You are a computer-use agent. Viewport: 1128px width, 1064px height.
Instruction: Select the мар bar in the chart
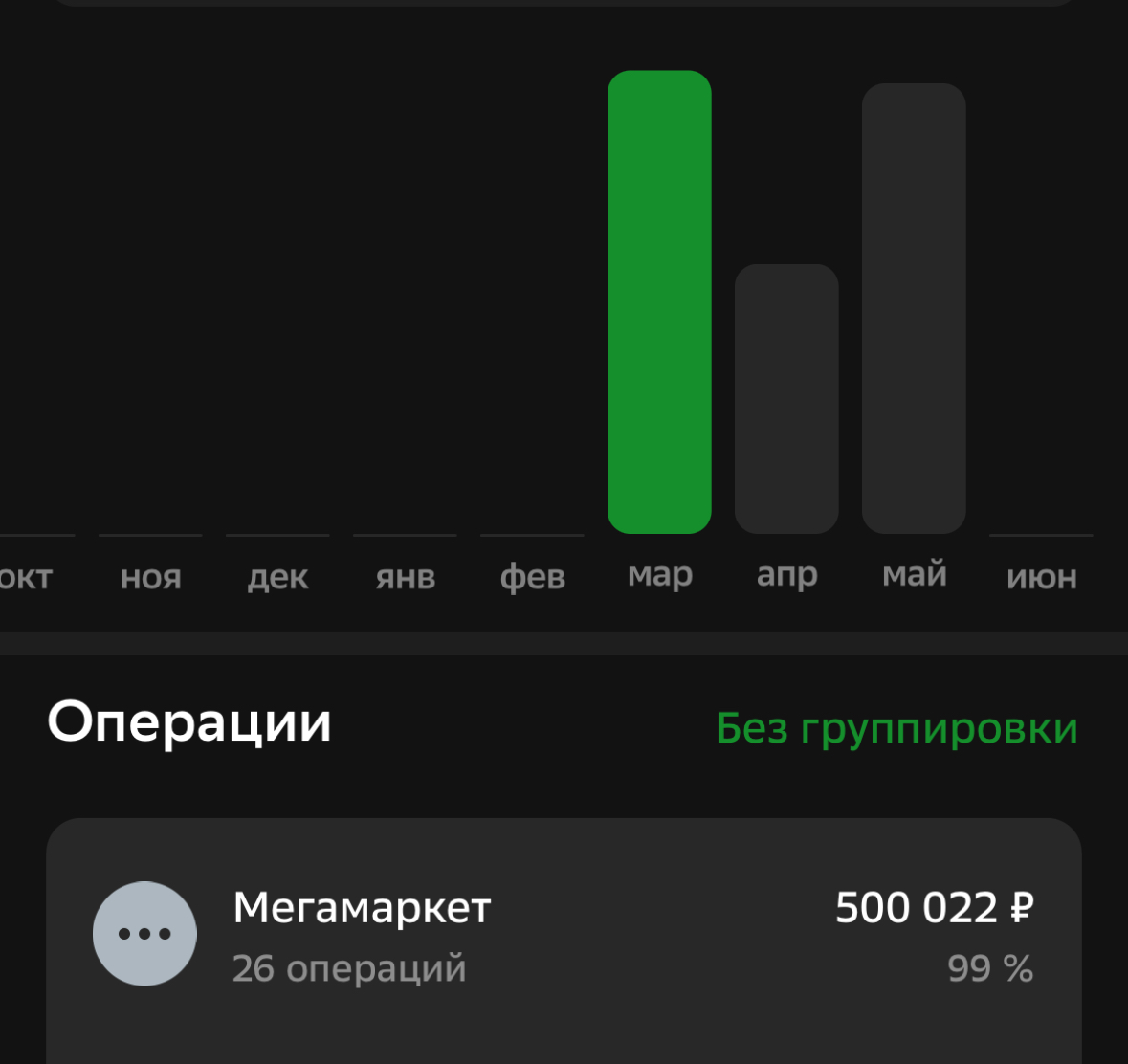pos(659,302)
